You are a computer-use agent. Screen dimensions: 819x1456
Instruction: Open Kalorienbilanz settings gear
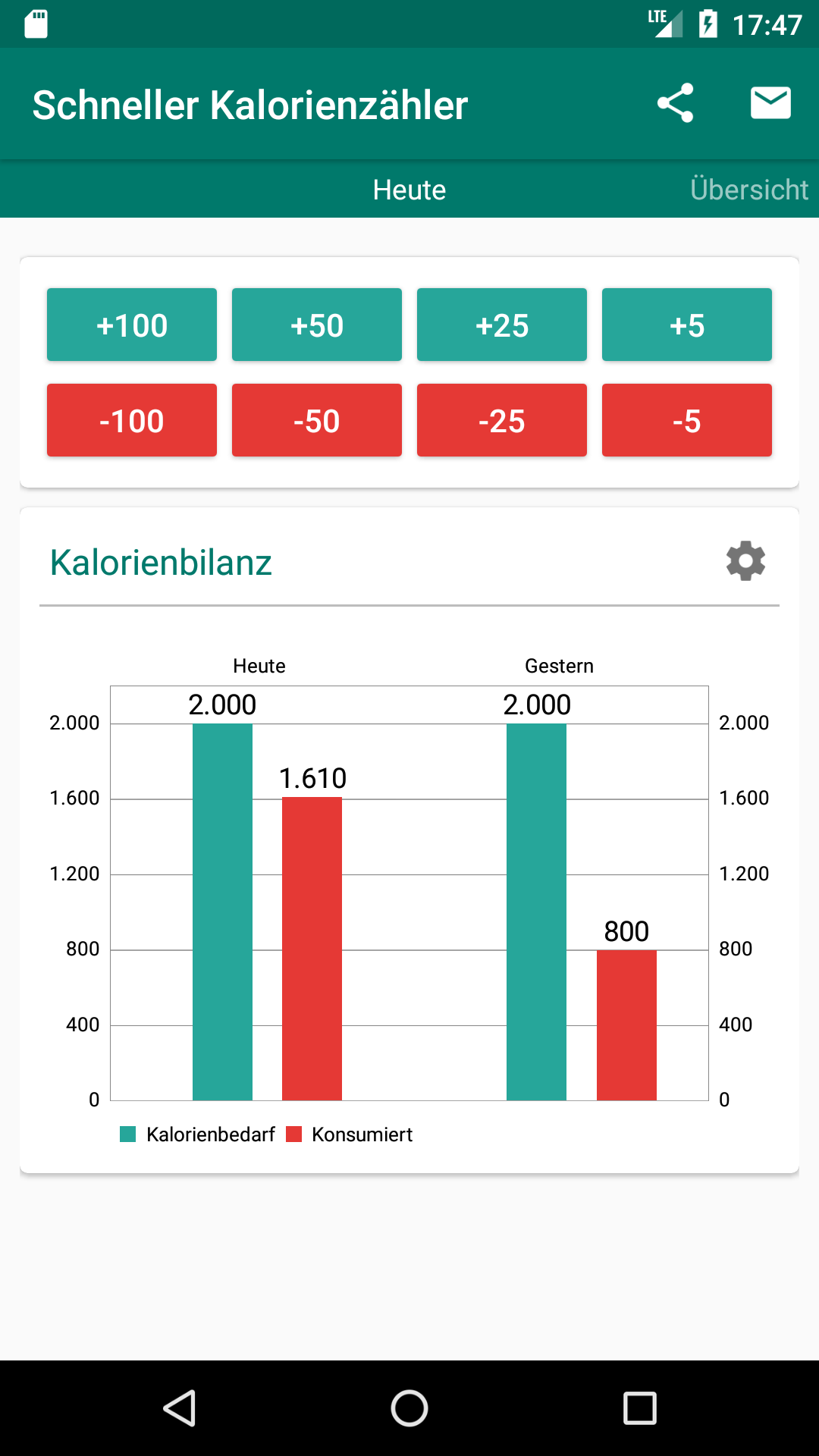pos(746,561)
